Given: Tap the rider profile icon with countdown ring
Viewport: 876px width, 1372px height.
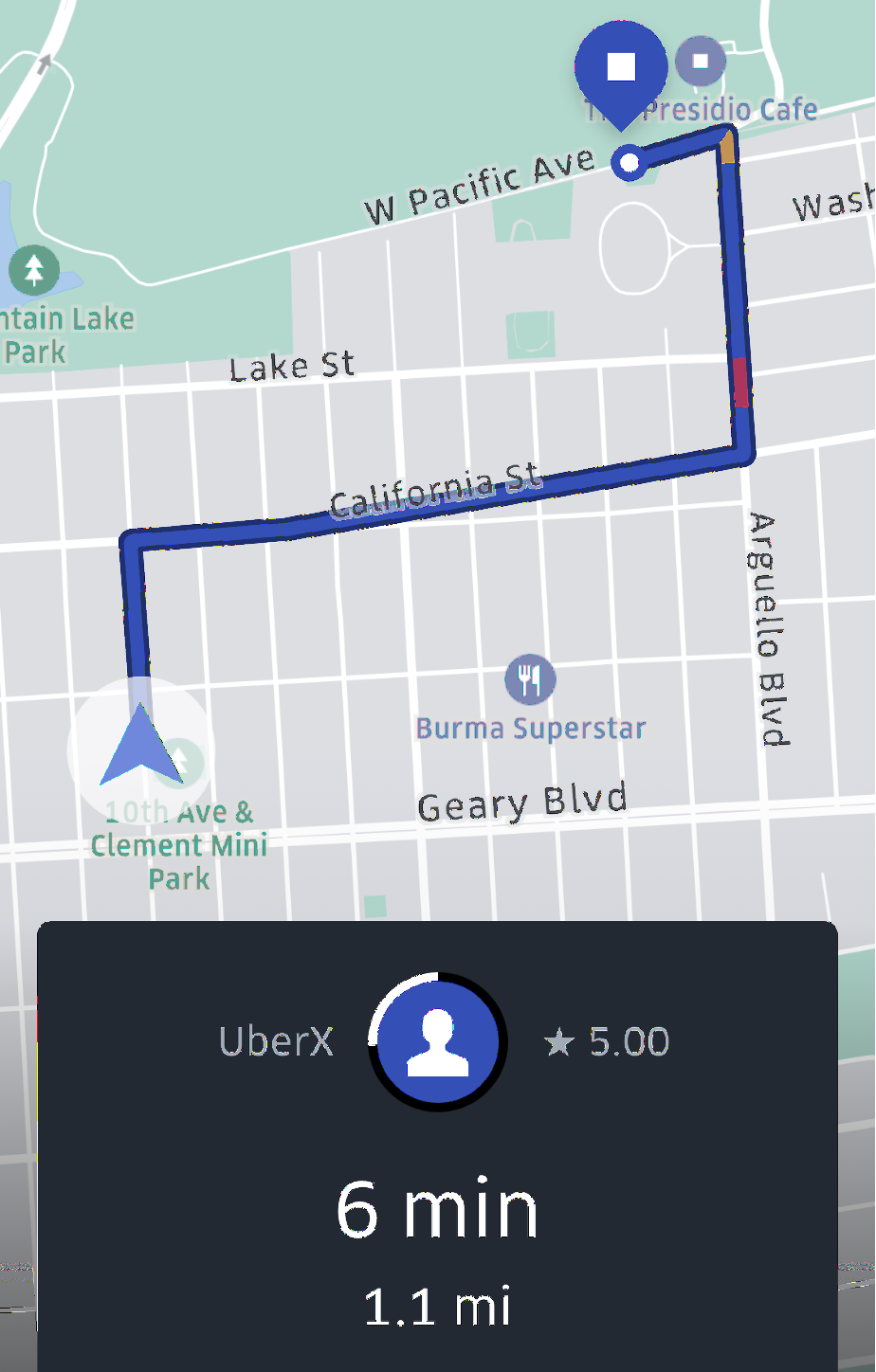Looking at the screenshot, I should [438, 1041].
